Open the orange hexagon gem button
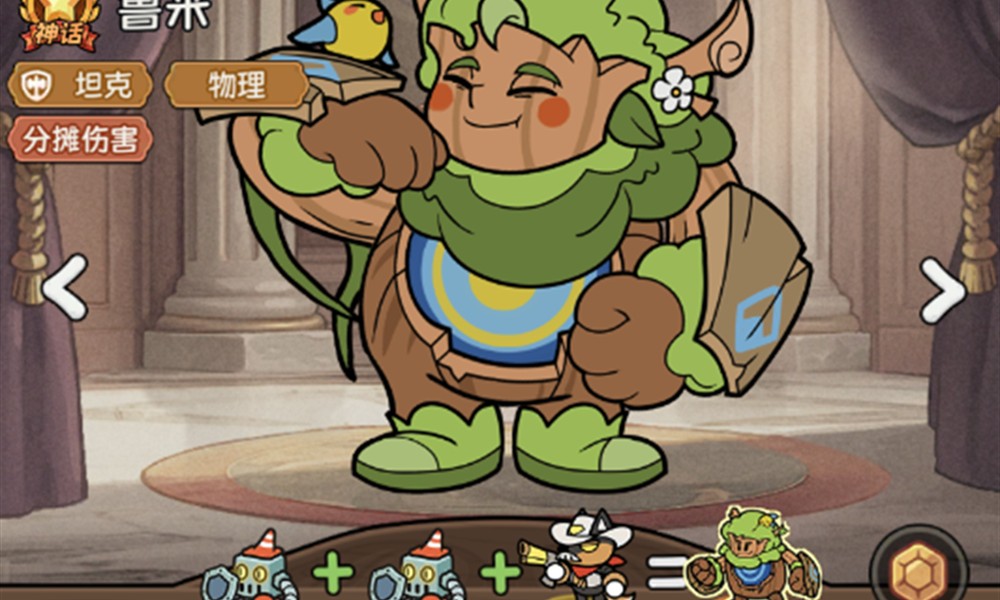This screenshot has width=1000, height=600. click(918, 572)
